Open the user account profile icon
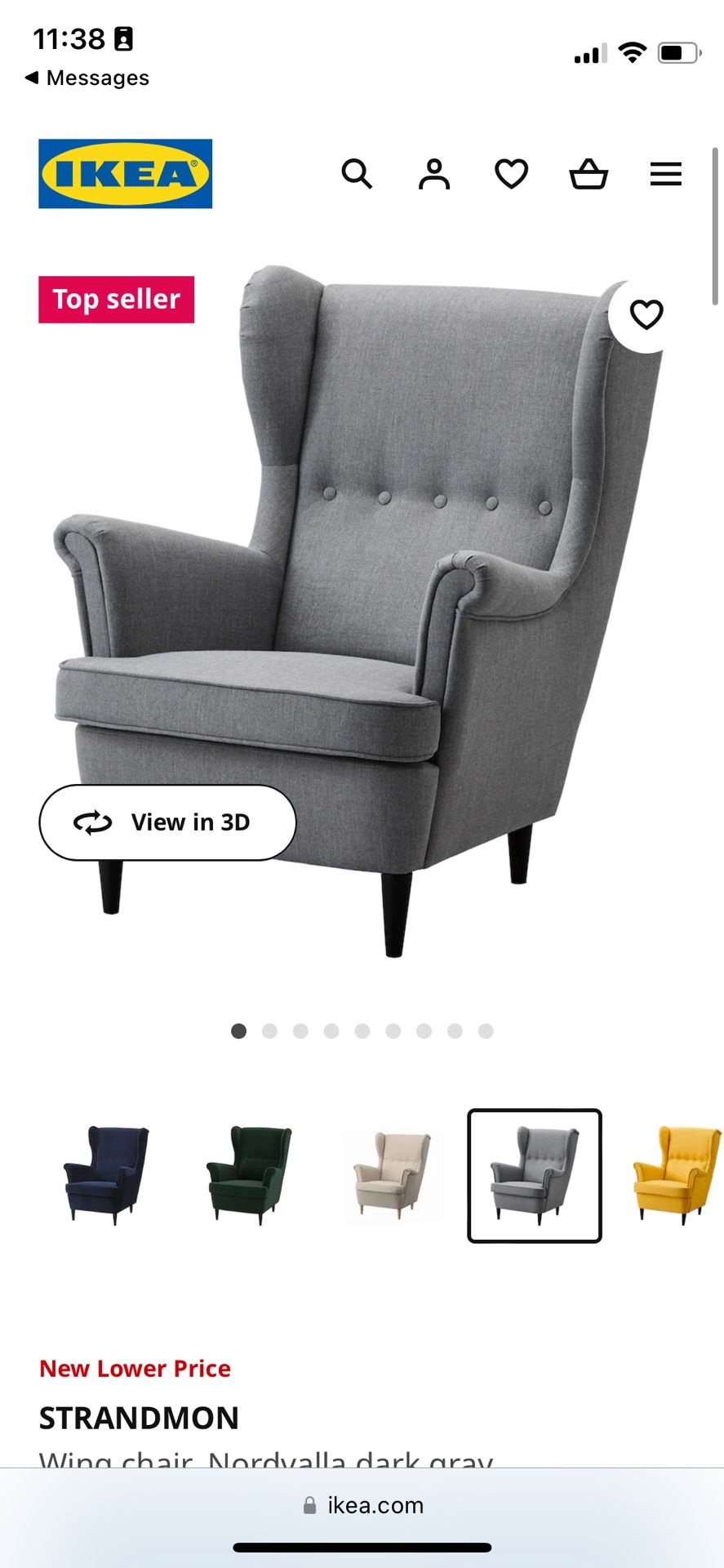 [433, 174]
